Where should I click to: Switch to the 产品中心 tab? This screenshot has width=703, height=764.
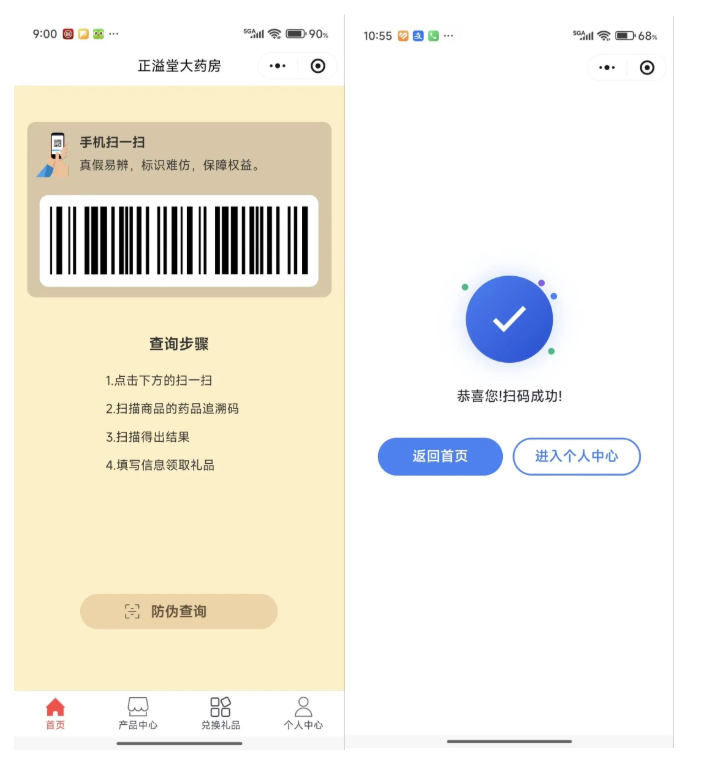138,713
